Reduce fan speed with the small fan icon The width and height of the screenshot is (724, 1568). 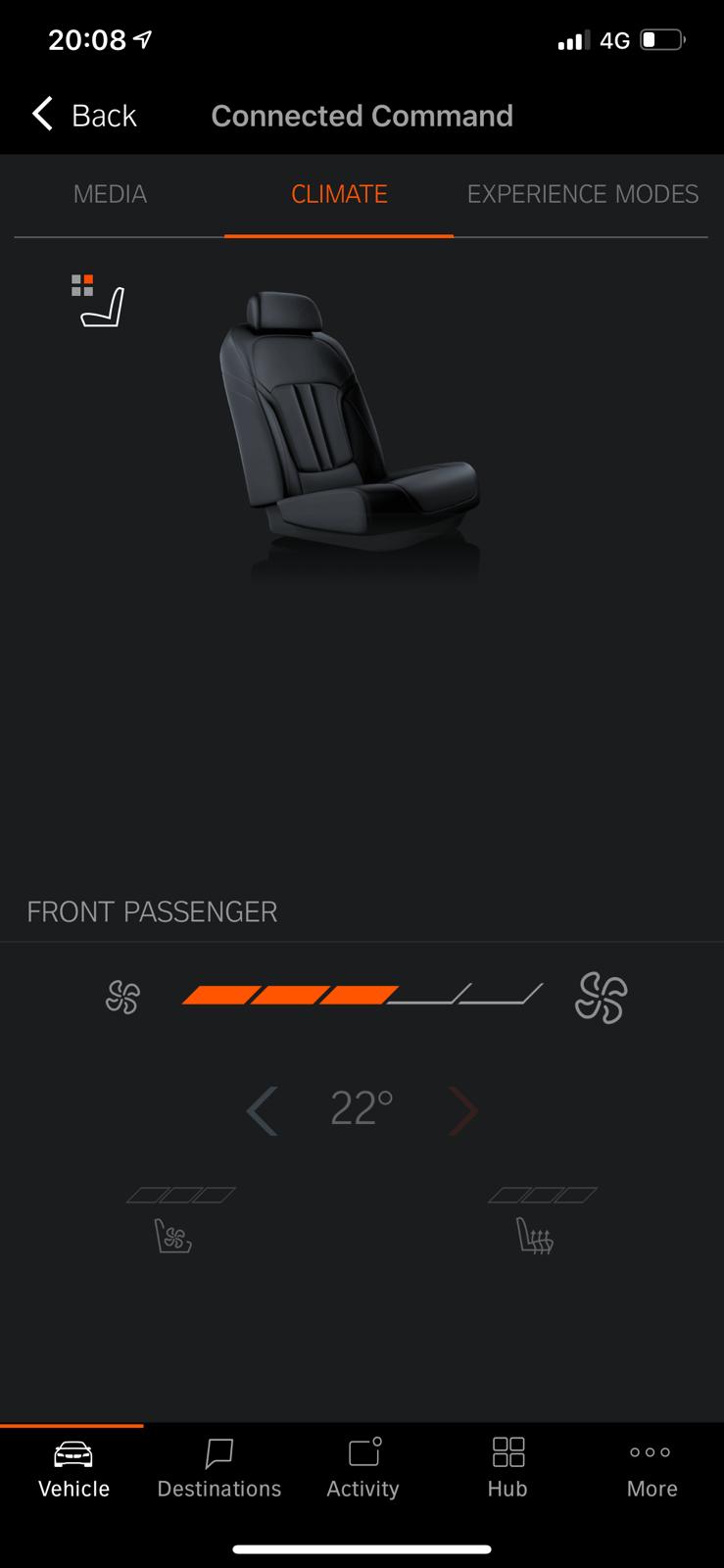(122, 998)
